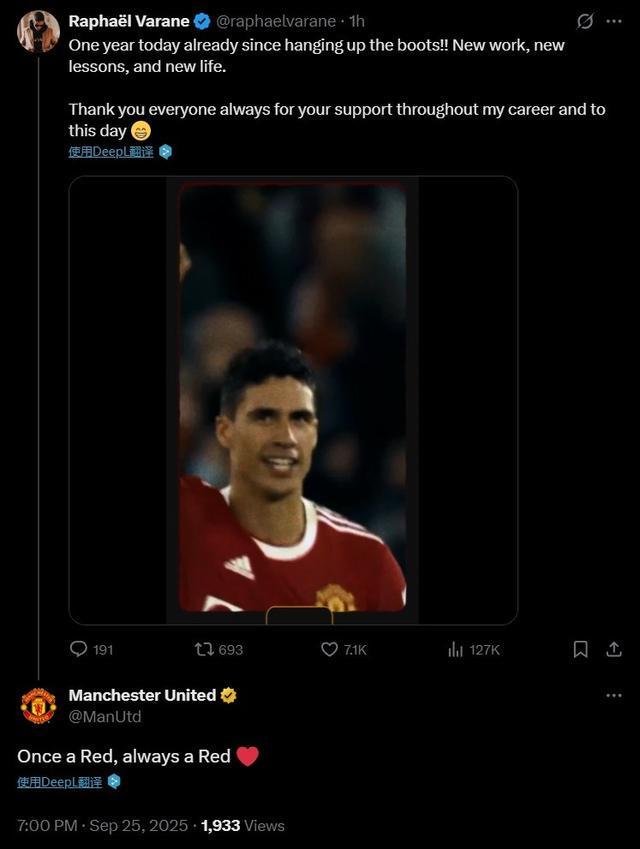Translate Manchester United's post with DeepL
The width and height of the screenshot is (640, 849).
pos(60,782)
